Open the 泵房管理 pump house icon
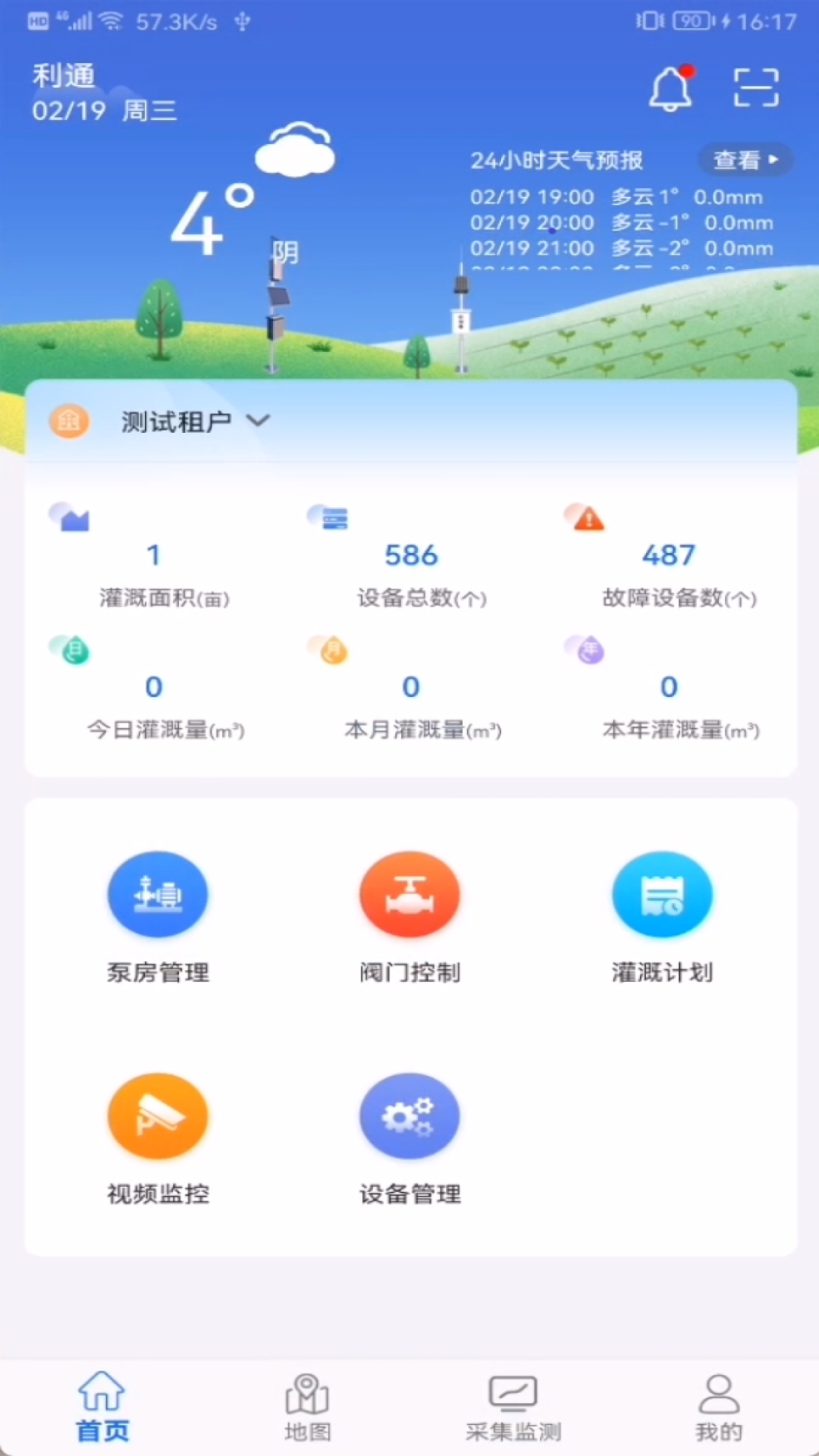819x1456 pixels. 157,893
